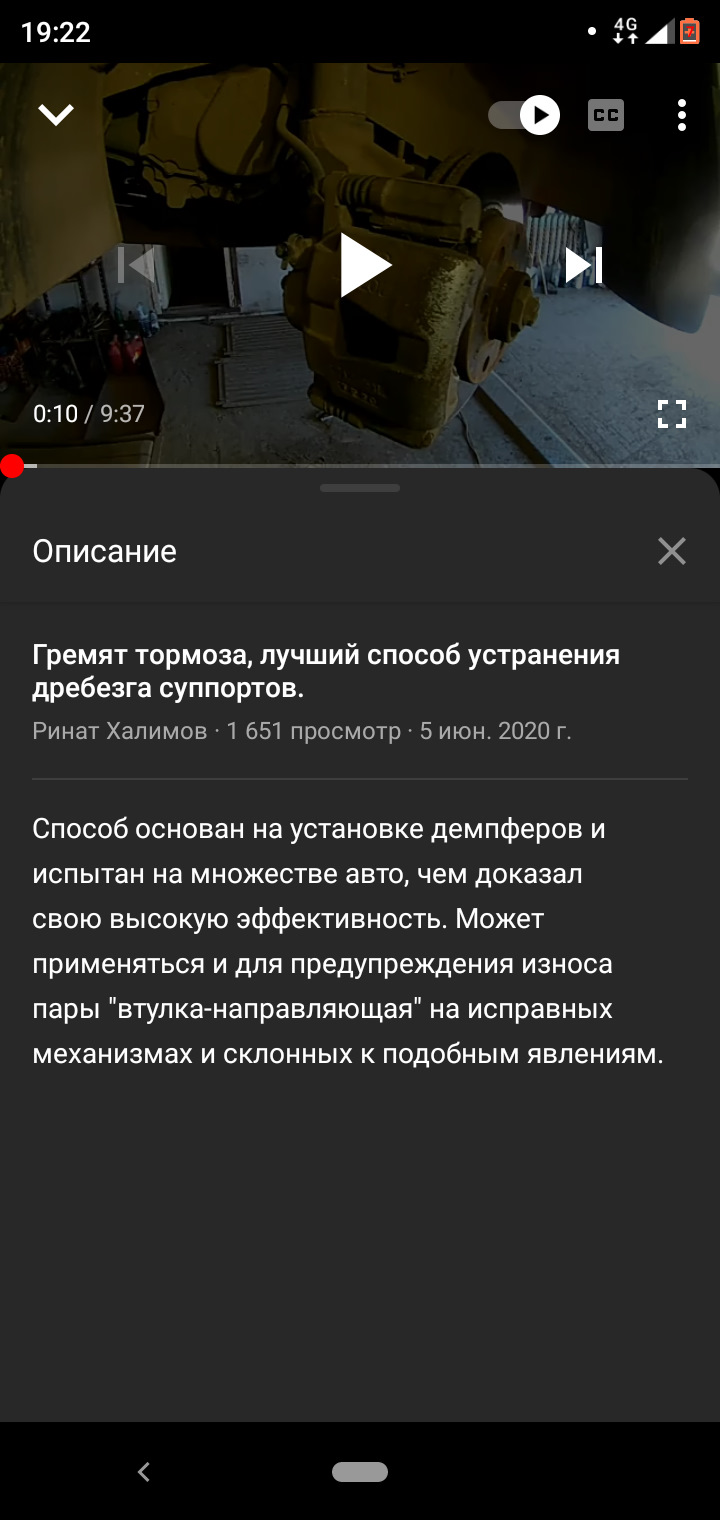Toggle autoplay off
The height and width of the screenshot is (1520, 720).
[x=520, y=115]
